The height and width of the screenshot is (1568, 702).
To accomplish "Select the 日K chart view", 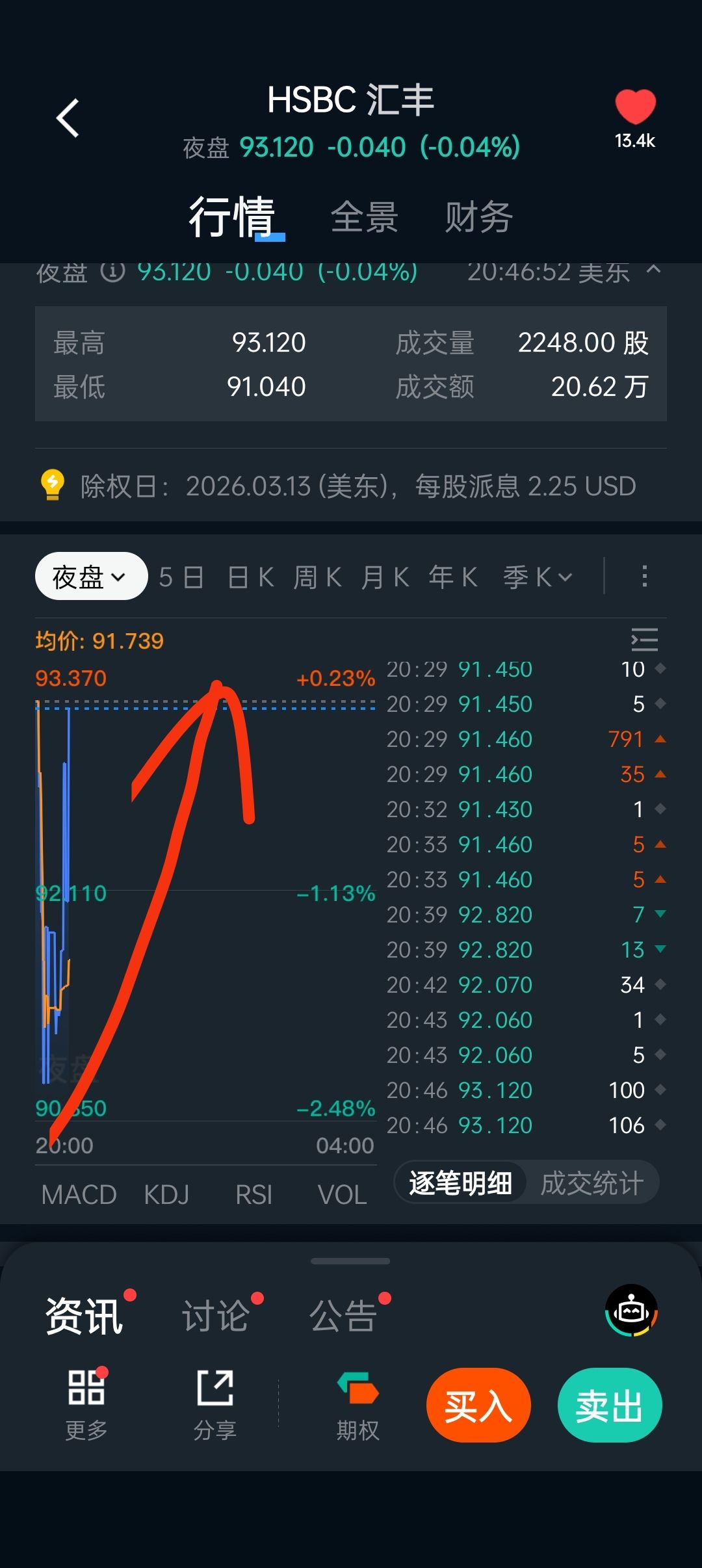I will pos(251,577).
